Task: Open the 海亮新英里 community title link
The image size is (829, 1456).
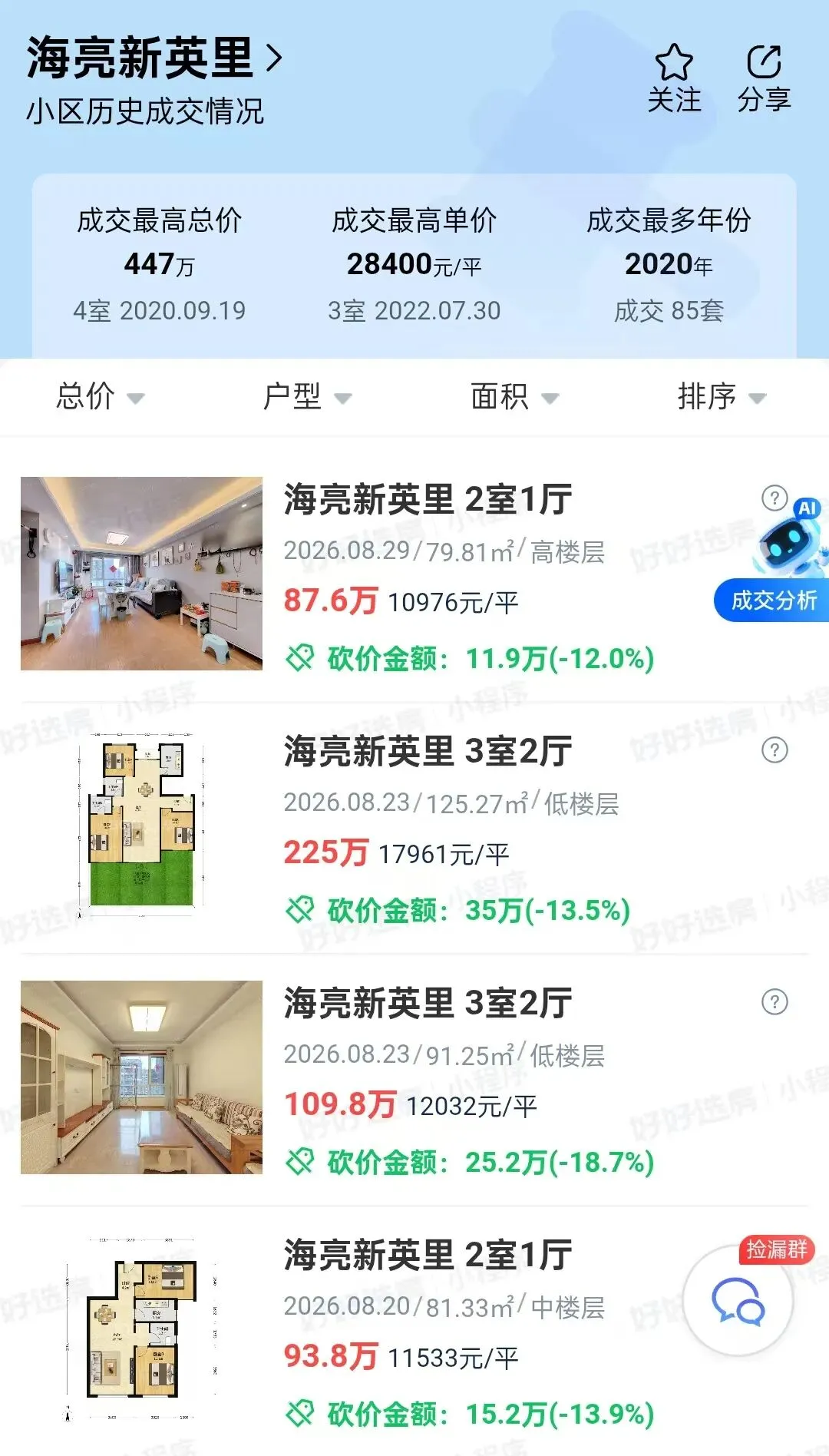Action: 155,58
